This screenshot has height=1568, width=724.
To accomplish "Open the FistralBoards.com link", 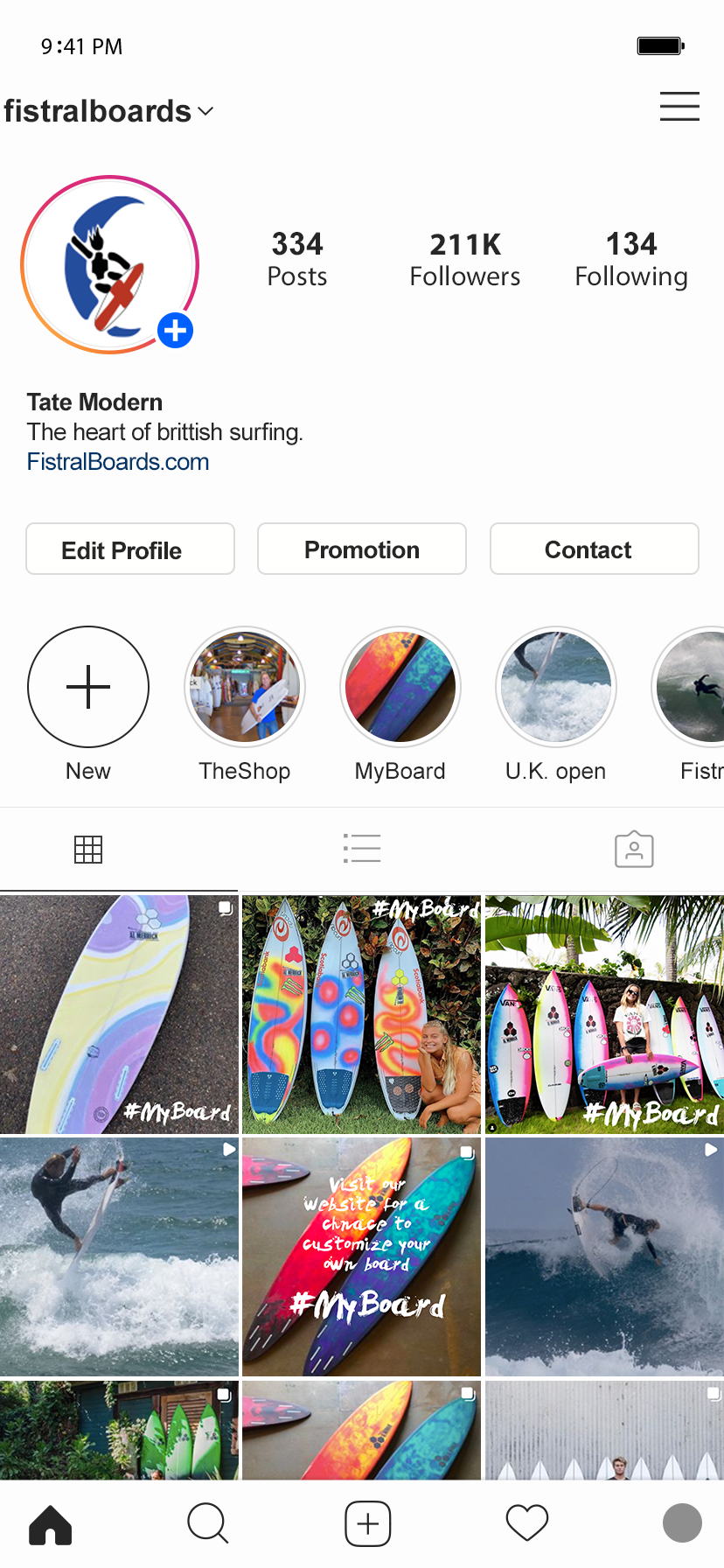I will [118, 462].
